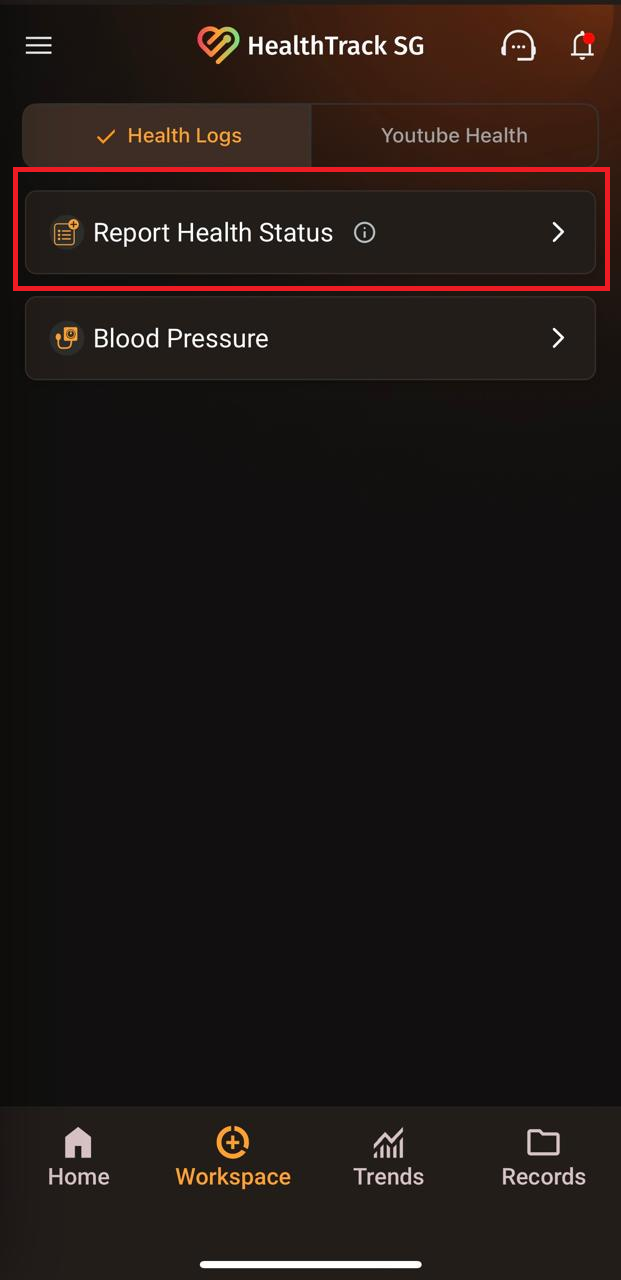Open the hamburger drawer menu

pyautogui.click(x=39, y=46)
